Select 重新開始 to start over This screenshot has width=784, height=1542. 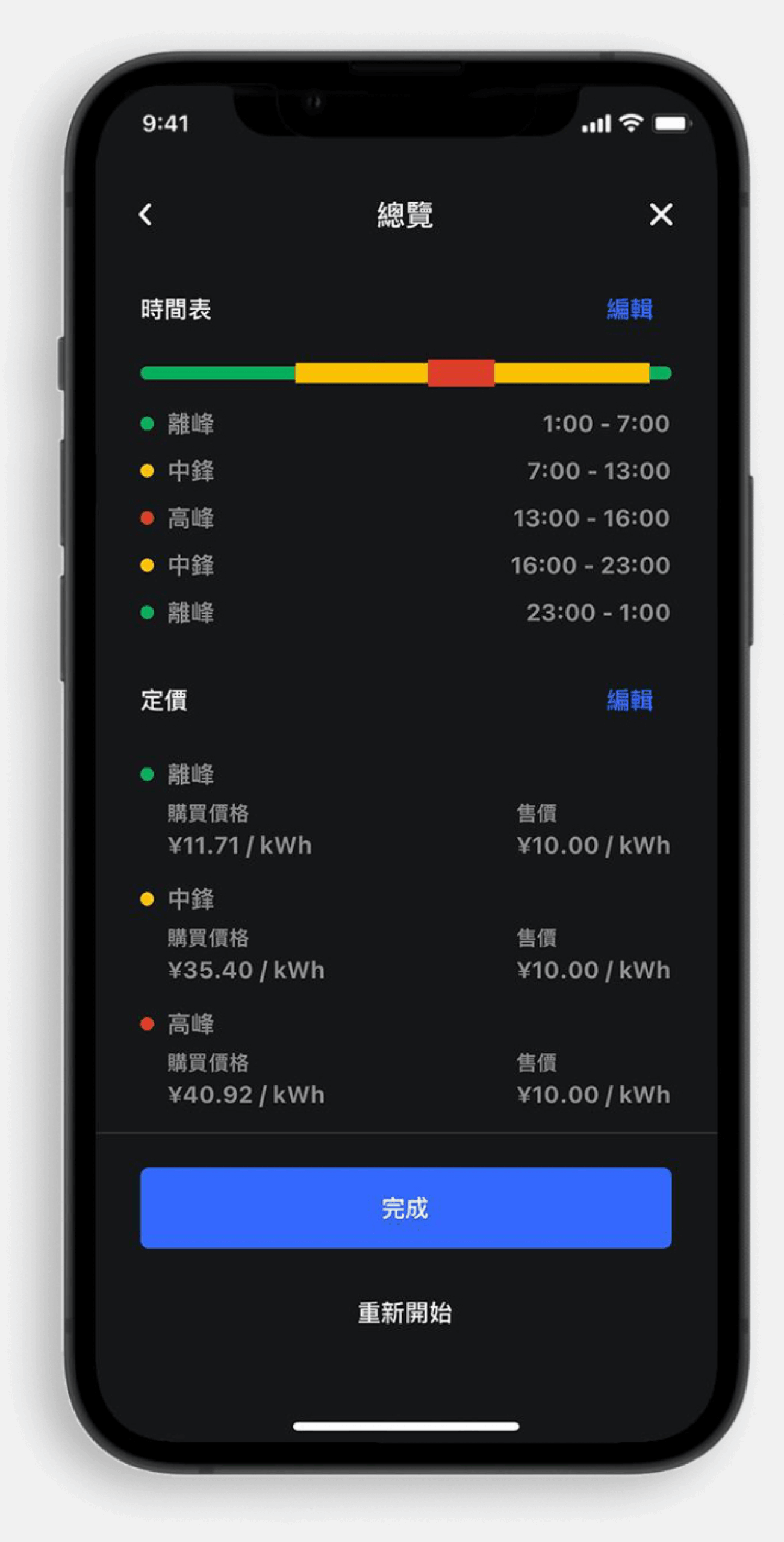click(x=405, y=1313)
